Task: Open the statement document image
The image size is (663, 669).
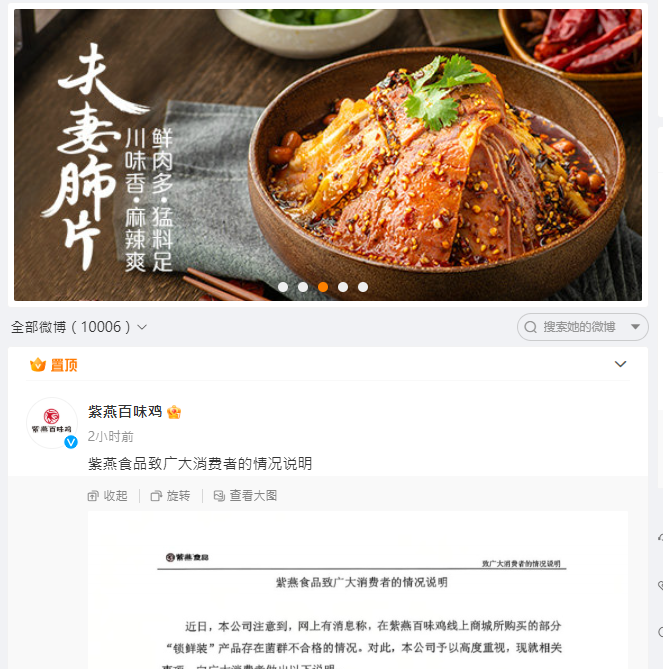Action: (x=358, y=600)
